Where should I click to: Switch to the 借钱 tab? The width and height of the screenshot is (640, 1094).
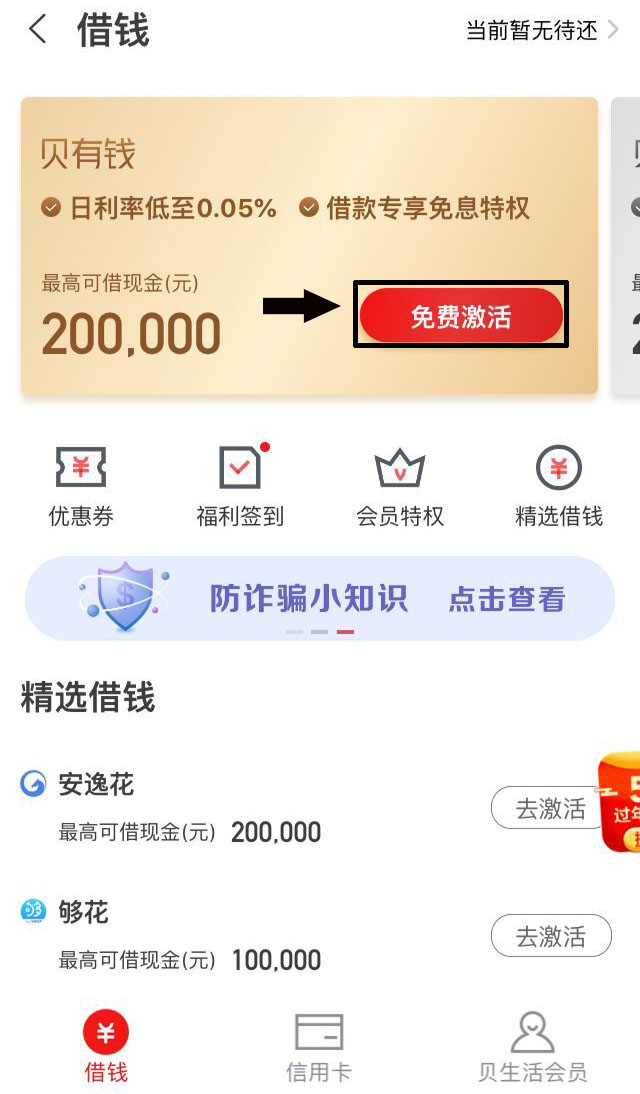(x=106, y=1046)
